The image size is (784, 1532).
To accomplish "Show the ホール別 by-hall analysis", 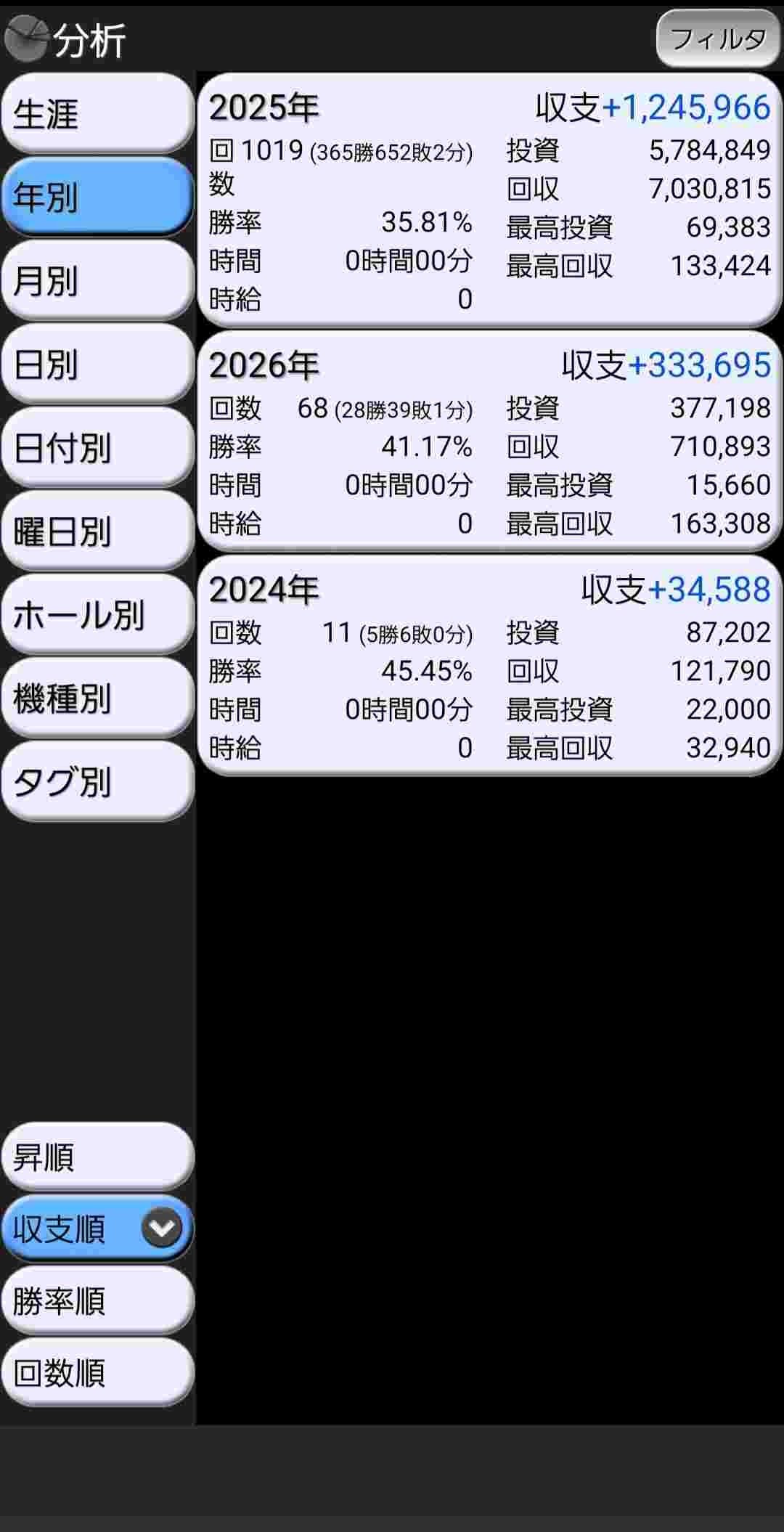I will pyautogui.click(x=97, y=614).
